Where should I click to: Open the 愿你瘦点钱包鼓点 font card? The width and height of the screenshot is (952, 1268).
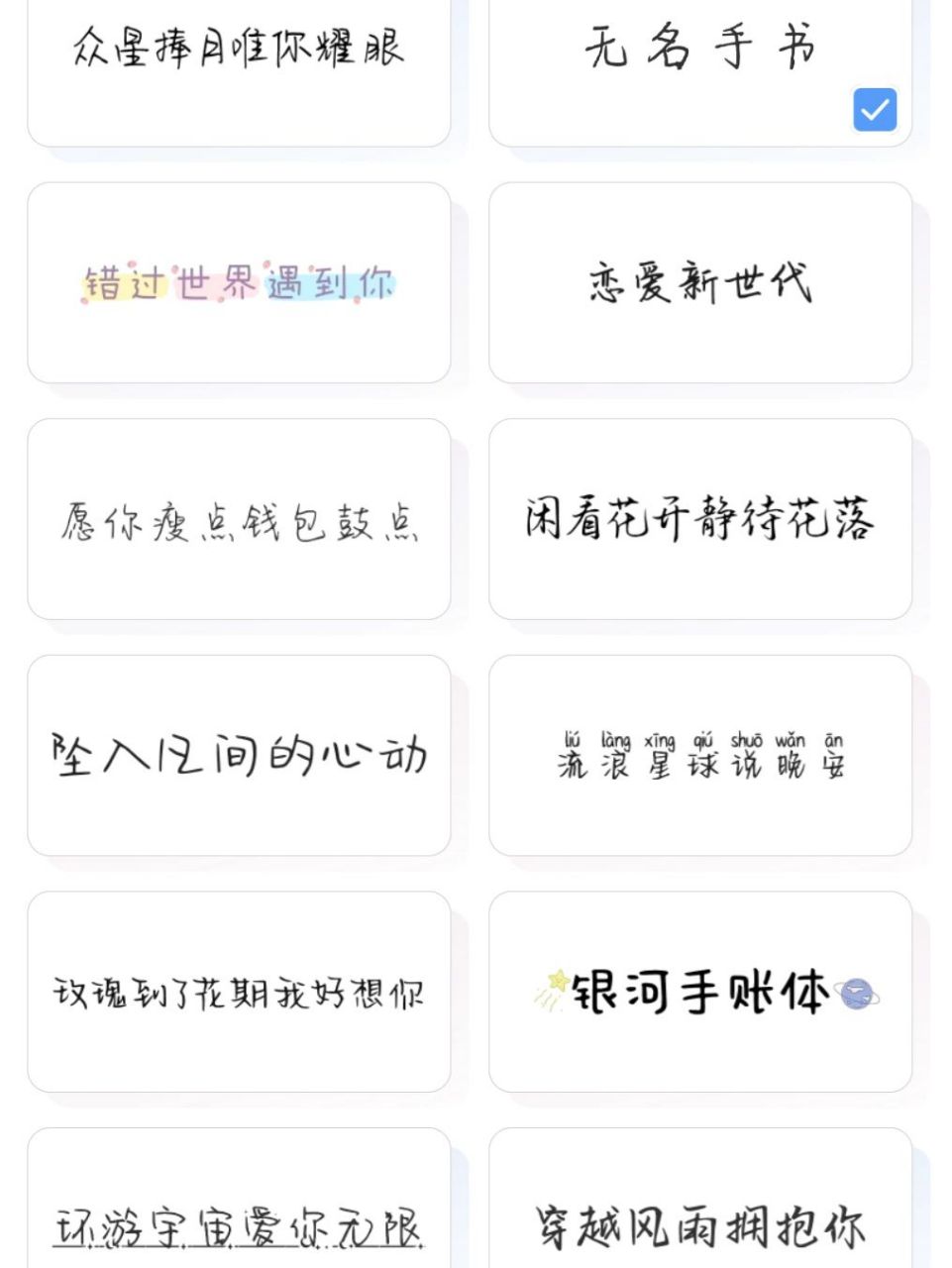point(238,520)
